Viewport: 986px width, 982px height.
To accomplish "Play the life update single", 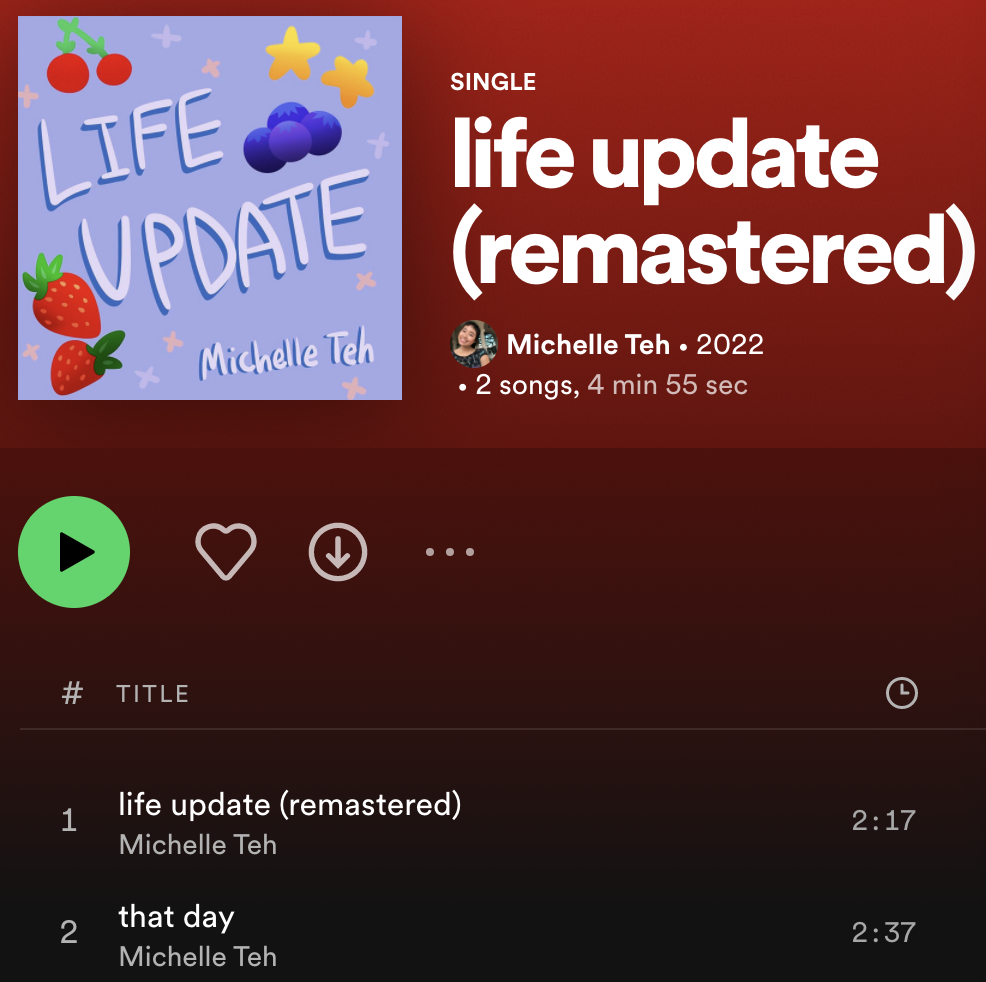I will point(74,552).
